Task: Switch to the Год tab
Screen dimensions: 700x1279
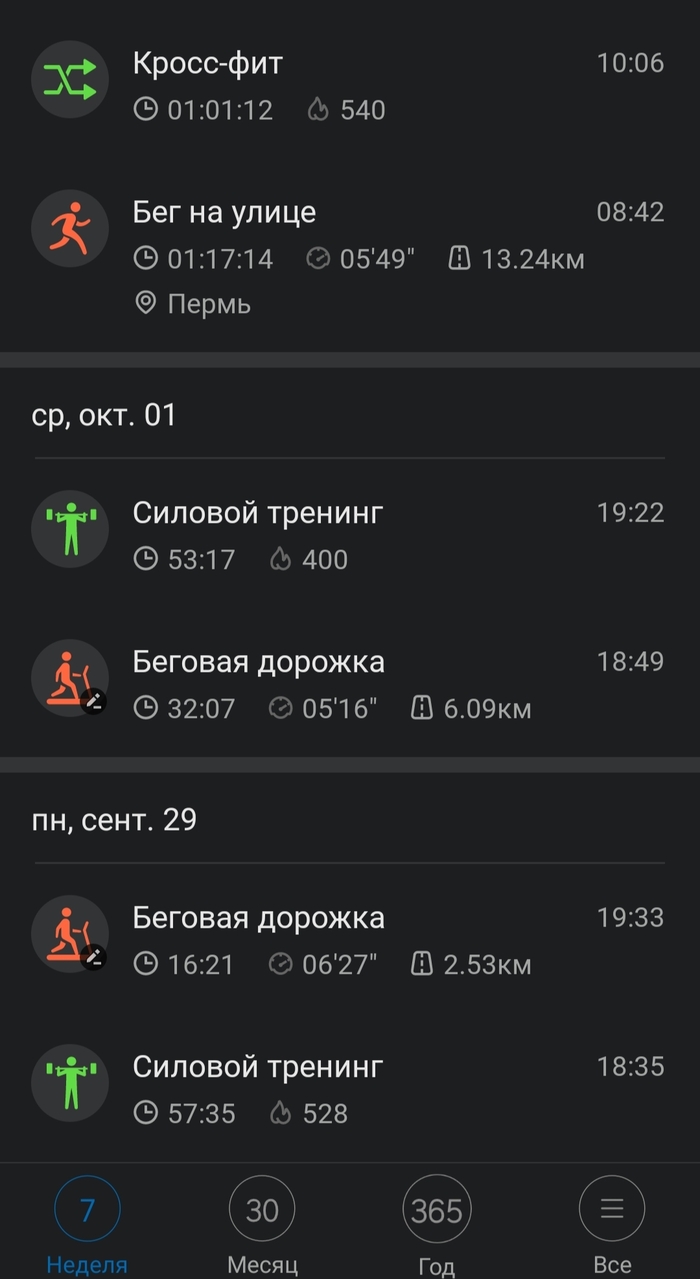Action: [437, 1225]
